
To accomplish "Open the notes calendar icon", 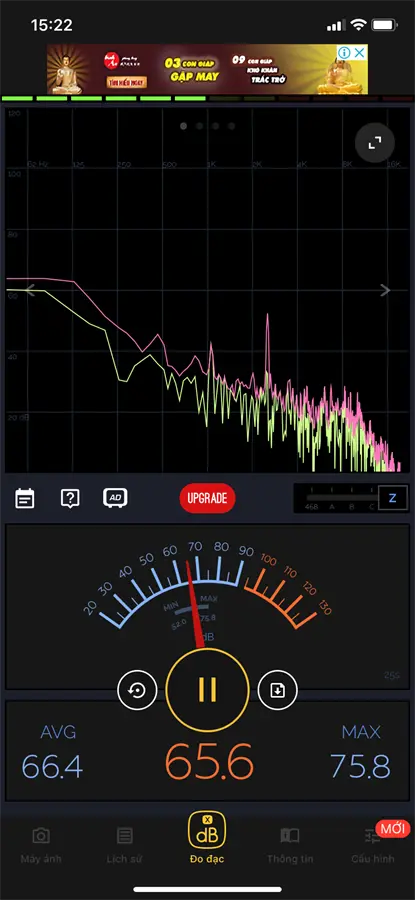I will click(x=25, y=498).
